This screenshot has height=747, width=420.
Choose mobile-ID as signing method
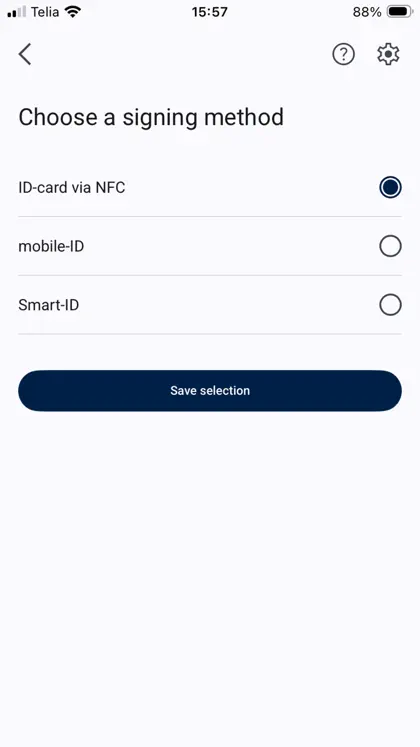210,246
